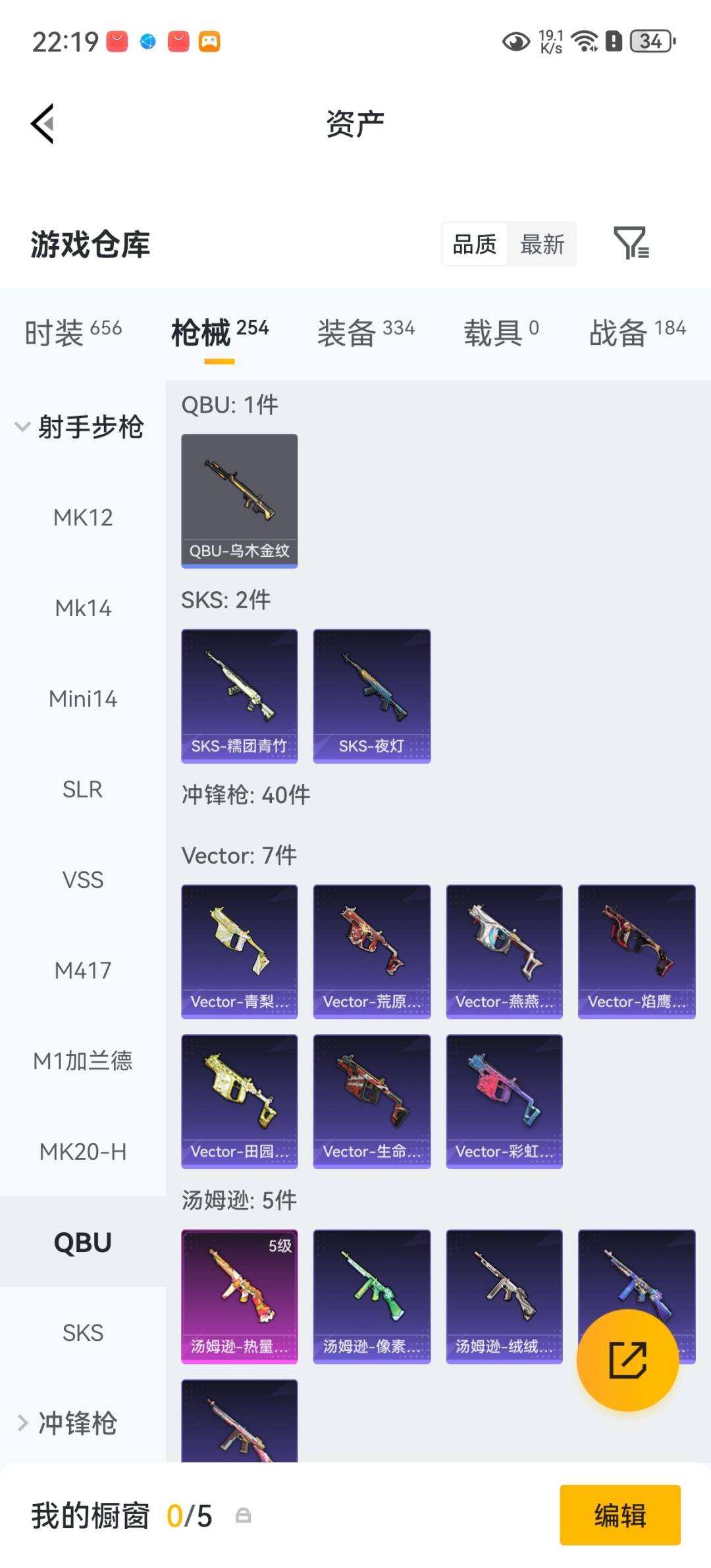Switch to the 装备 tab

pyautogui.click(x=366, y=331)
